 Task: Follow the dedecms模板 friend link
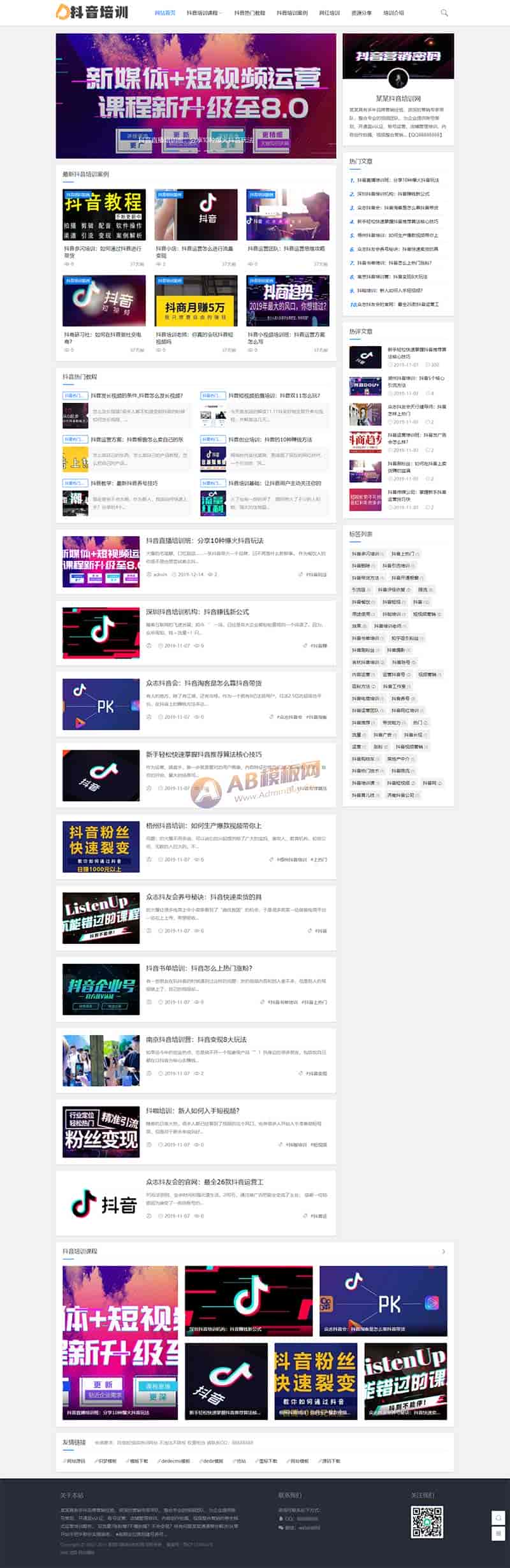tap(175, 1460)
